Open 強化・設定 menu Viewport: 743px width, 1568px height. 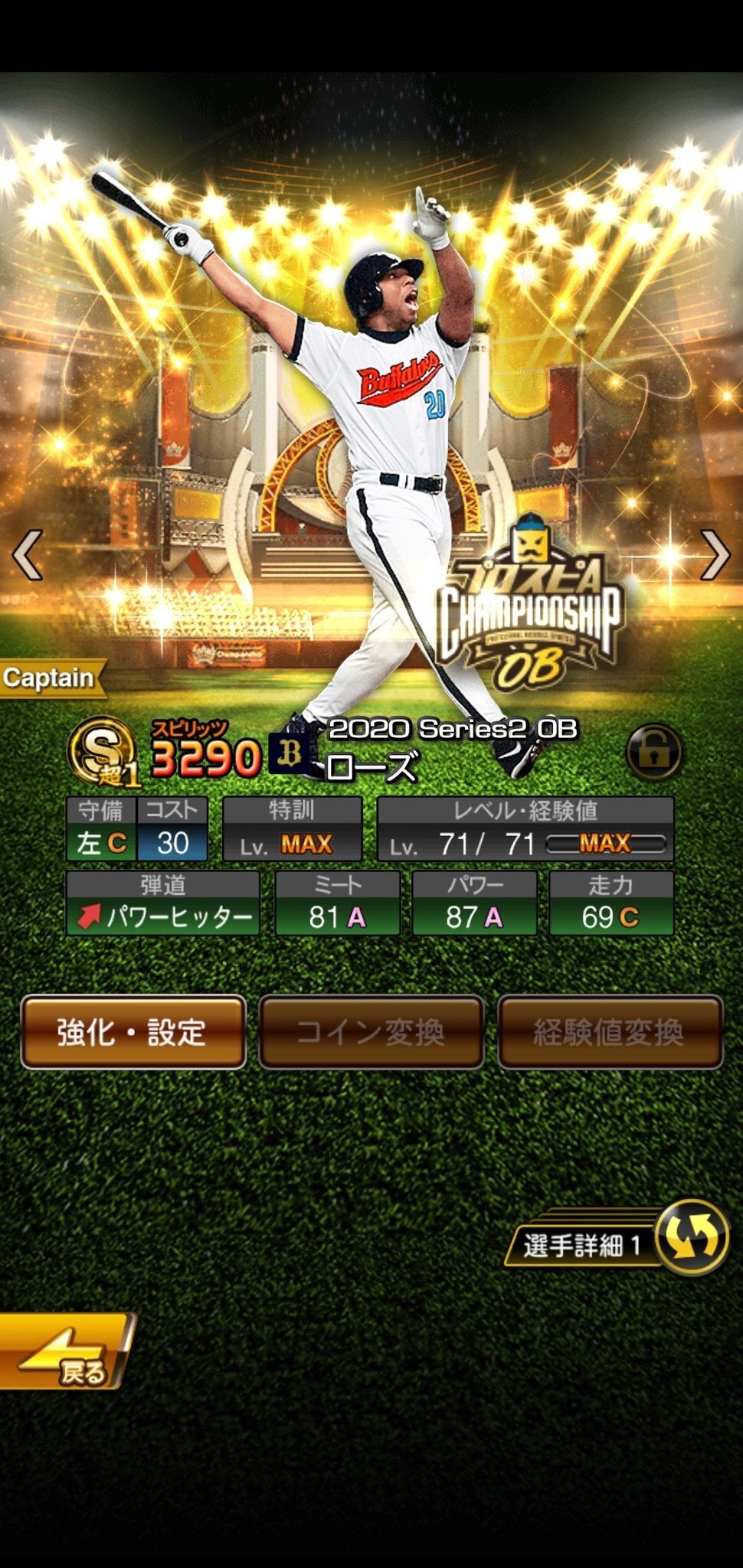tap(133, 1032)
